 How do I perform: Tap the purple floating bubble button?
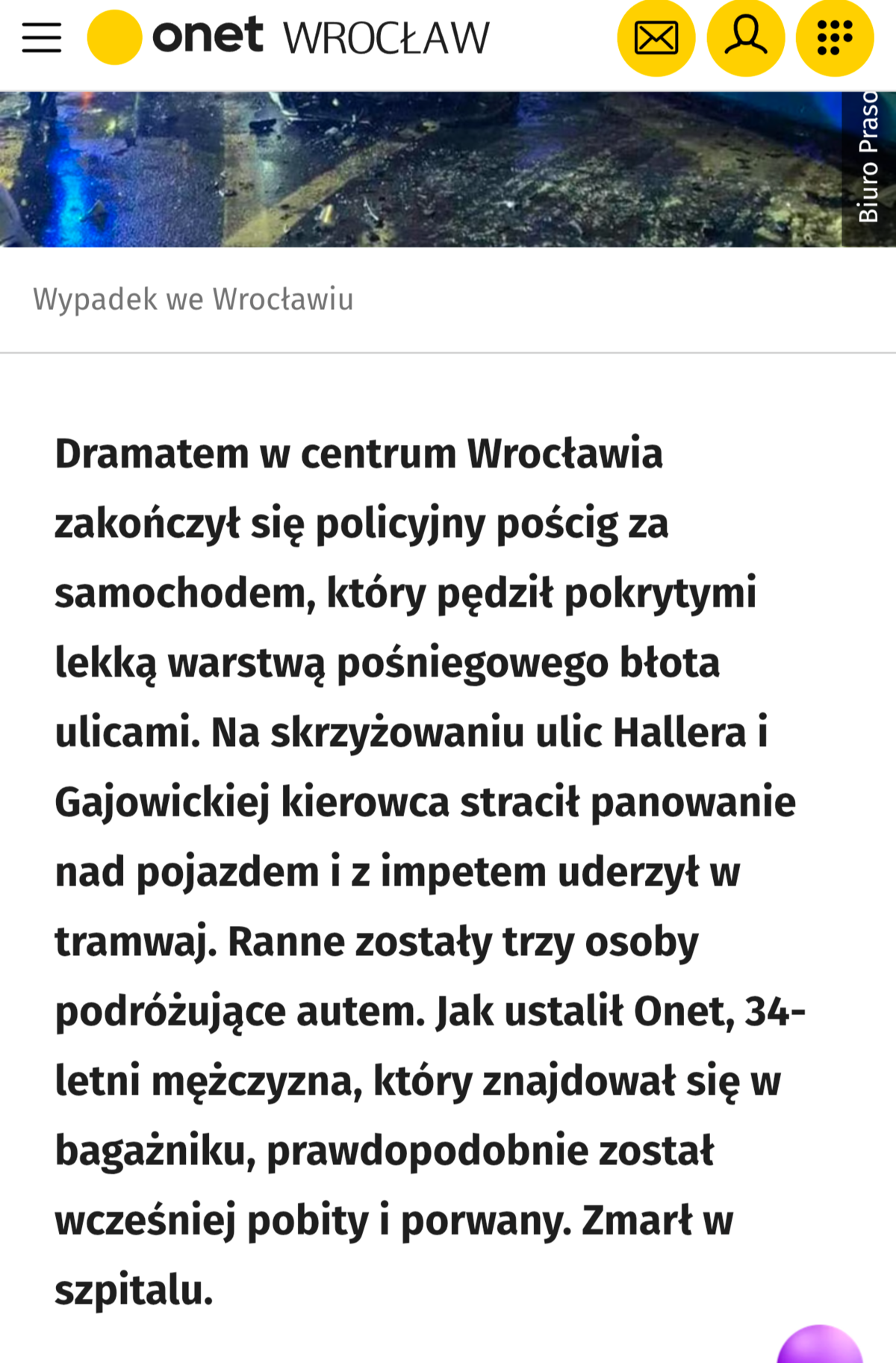[820, 1346]
